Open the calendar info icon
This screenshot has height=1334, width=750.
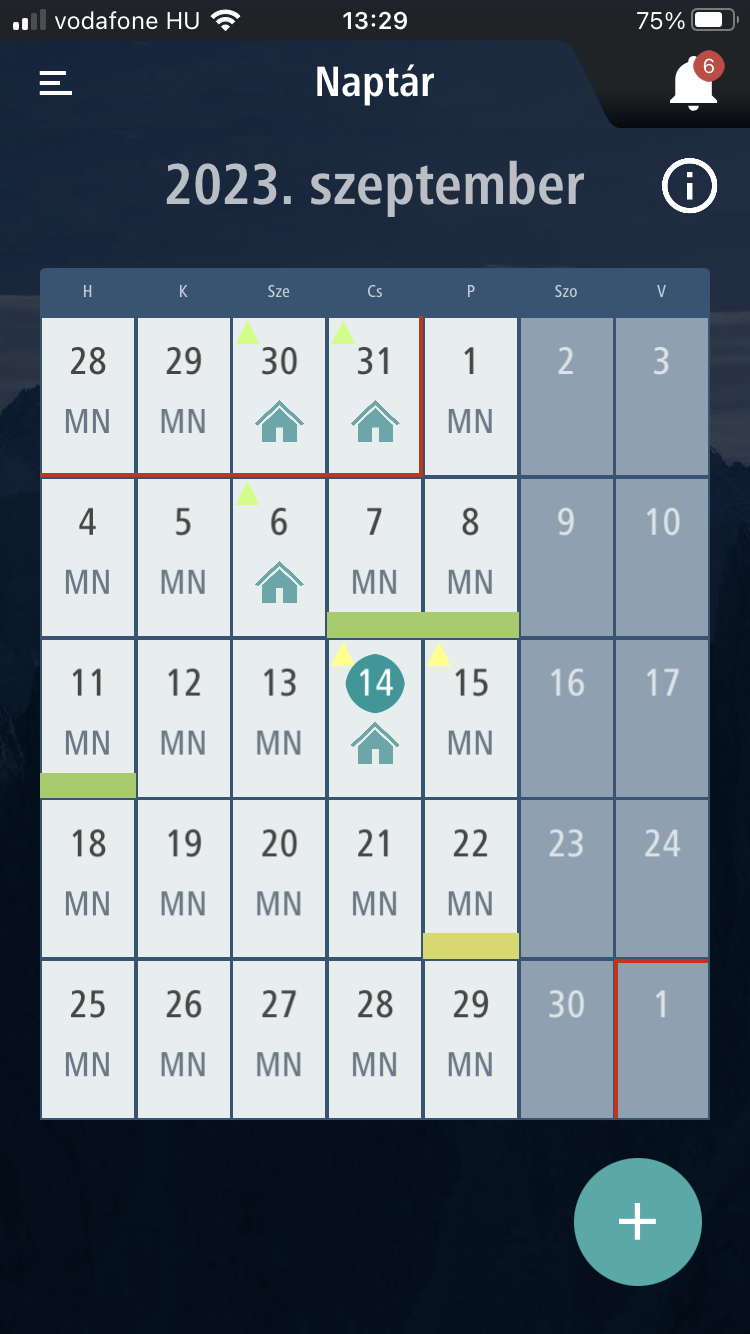pos(690,186)
